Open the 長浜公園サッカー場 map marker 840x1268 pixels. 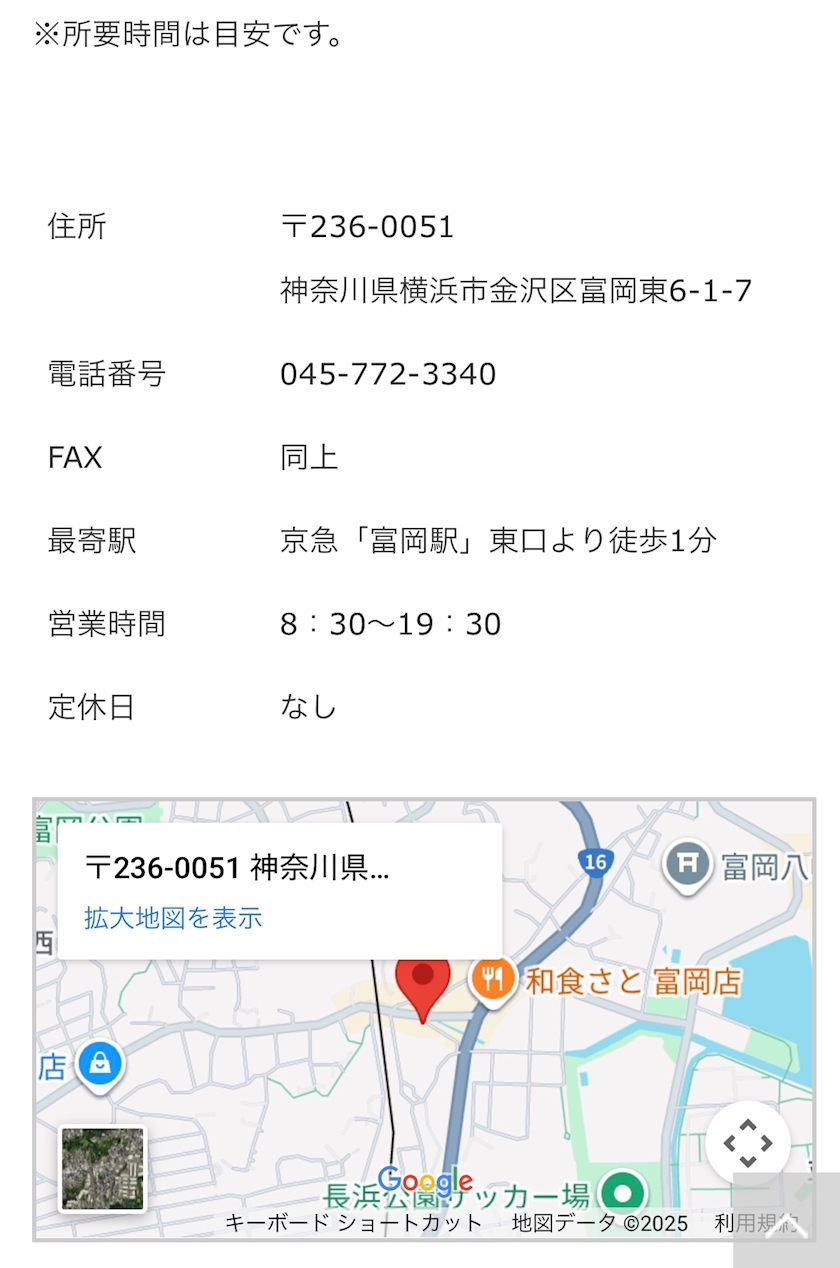click(x=624, y=1193)
